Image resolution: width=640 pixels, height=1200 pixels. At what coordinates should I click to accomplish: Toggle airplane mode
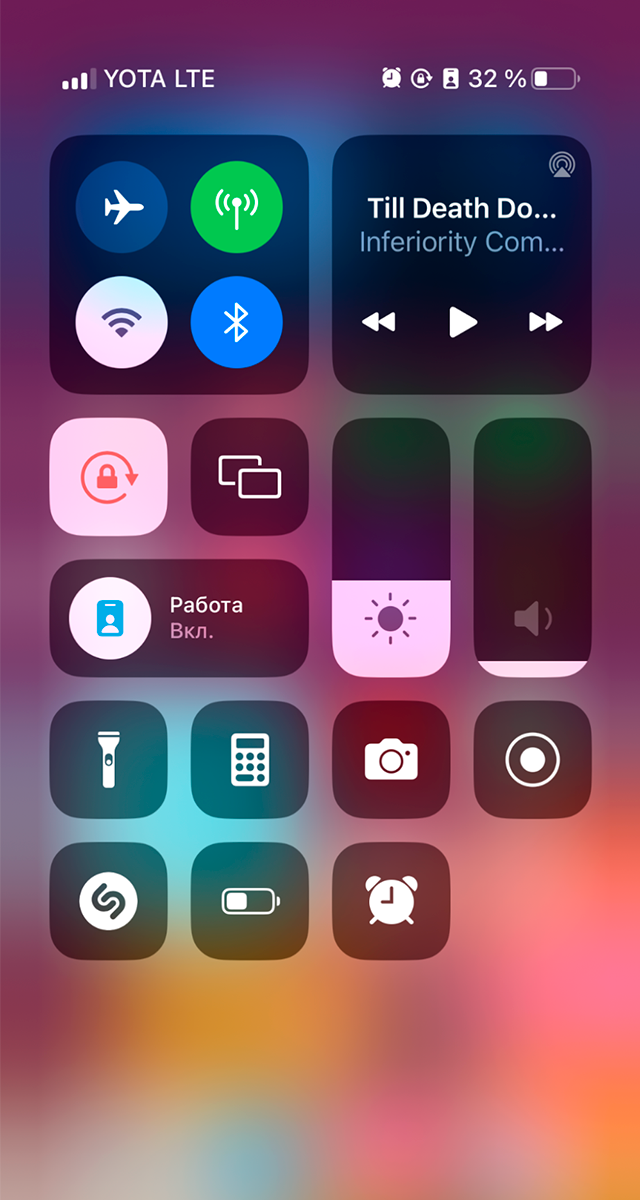[122, 208]
